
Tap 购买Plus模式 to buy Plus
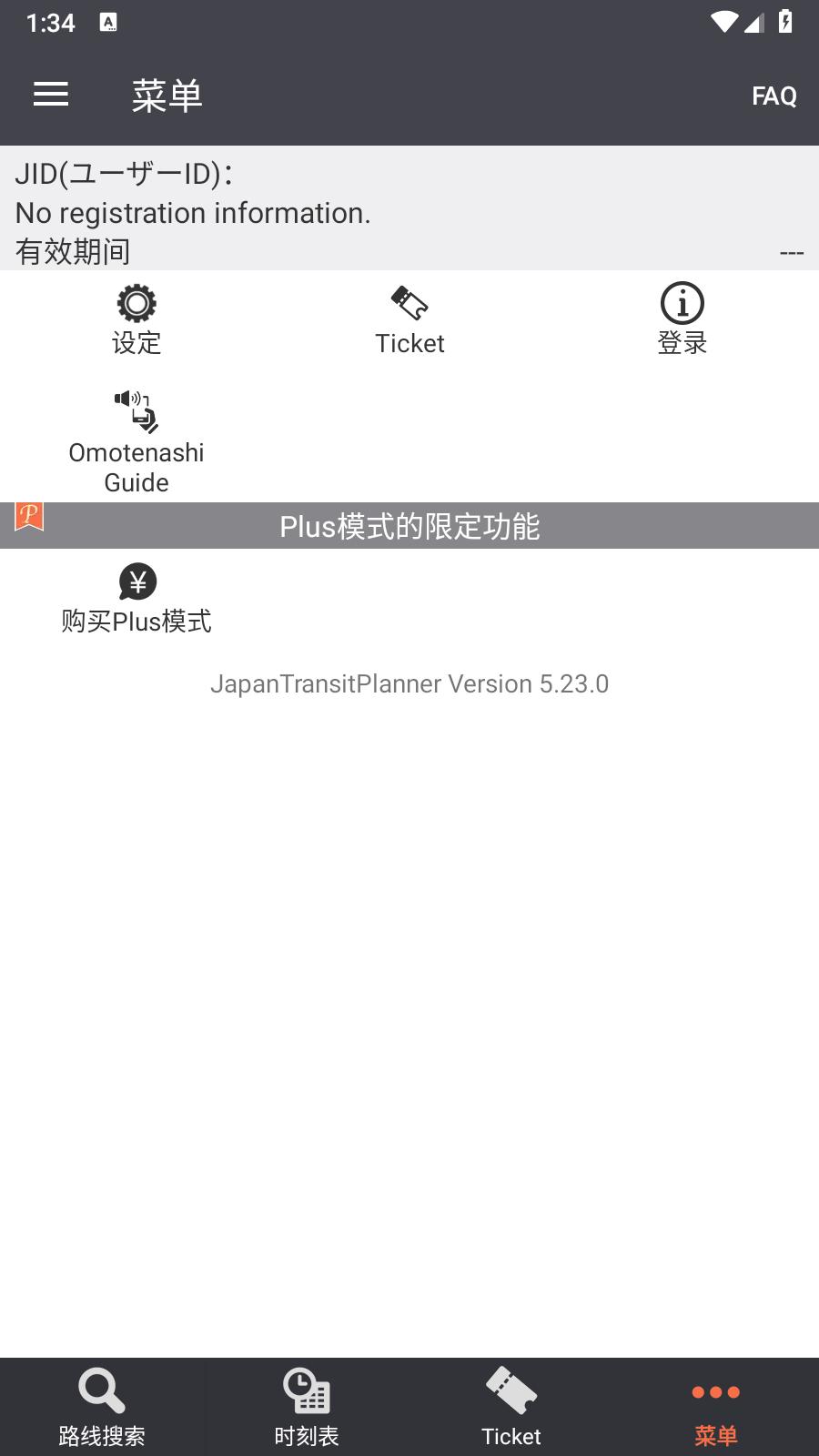pyautogui.click(x=136, y=599)
